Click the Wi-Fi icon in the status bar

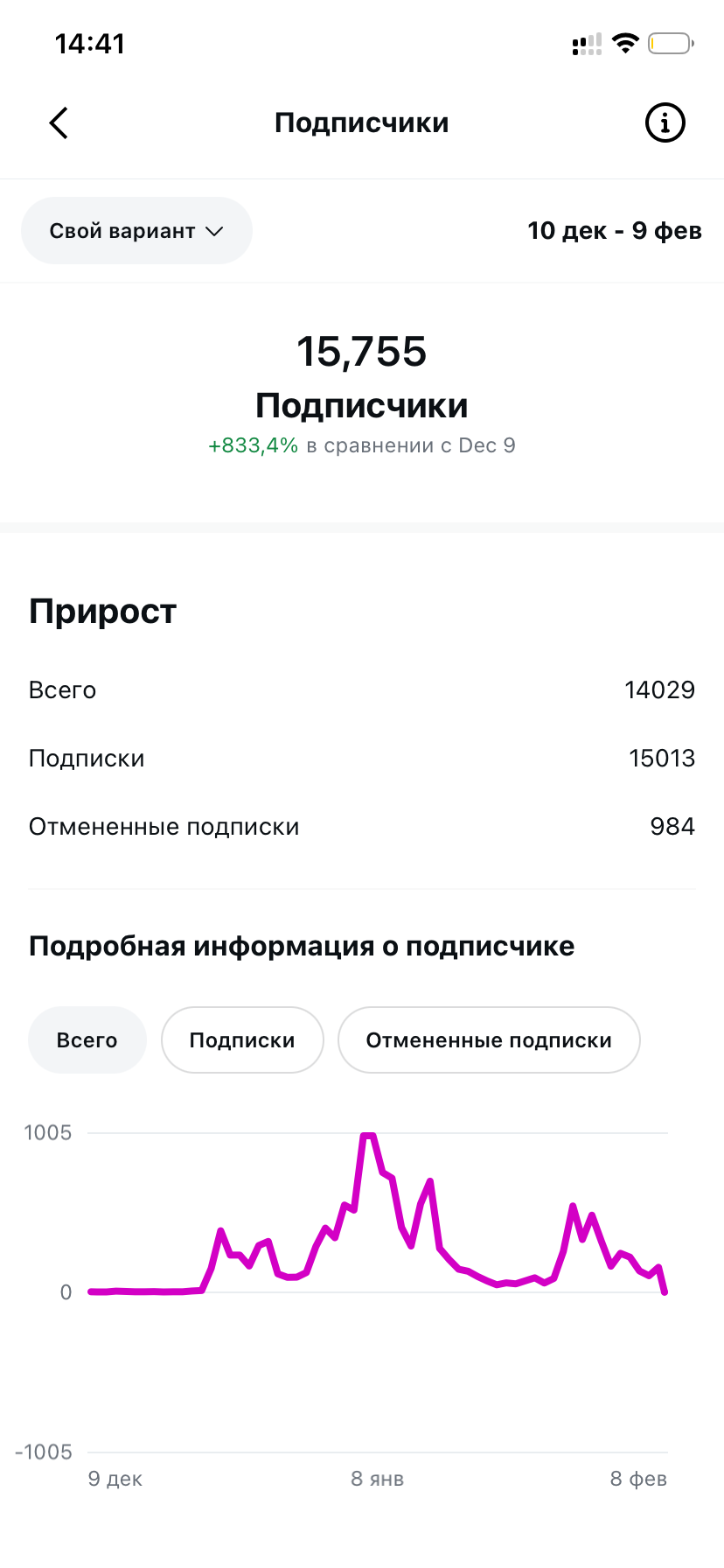click(626, 43)
